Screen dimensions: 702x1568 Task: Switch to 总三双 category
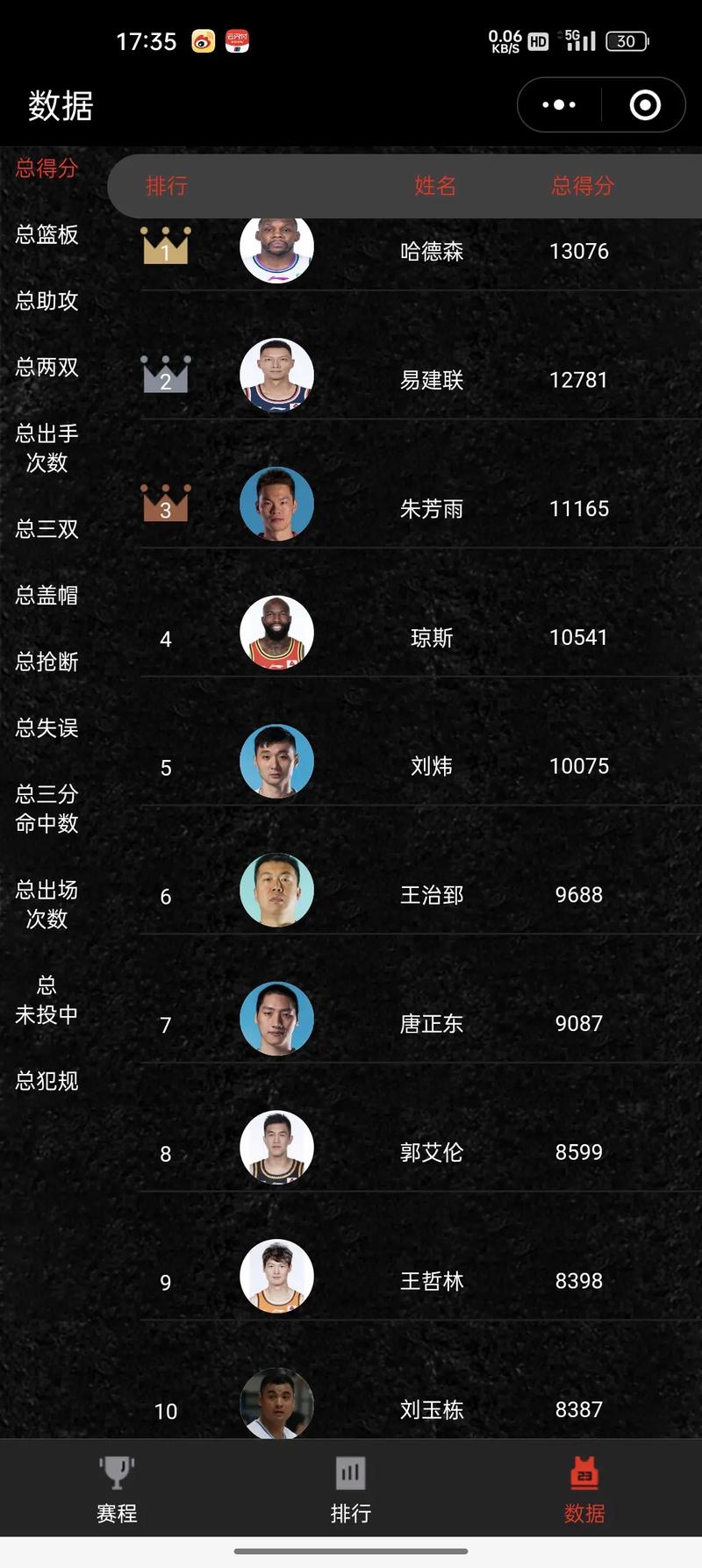click(47, 528)
